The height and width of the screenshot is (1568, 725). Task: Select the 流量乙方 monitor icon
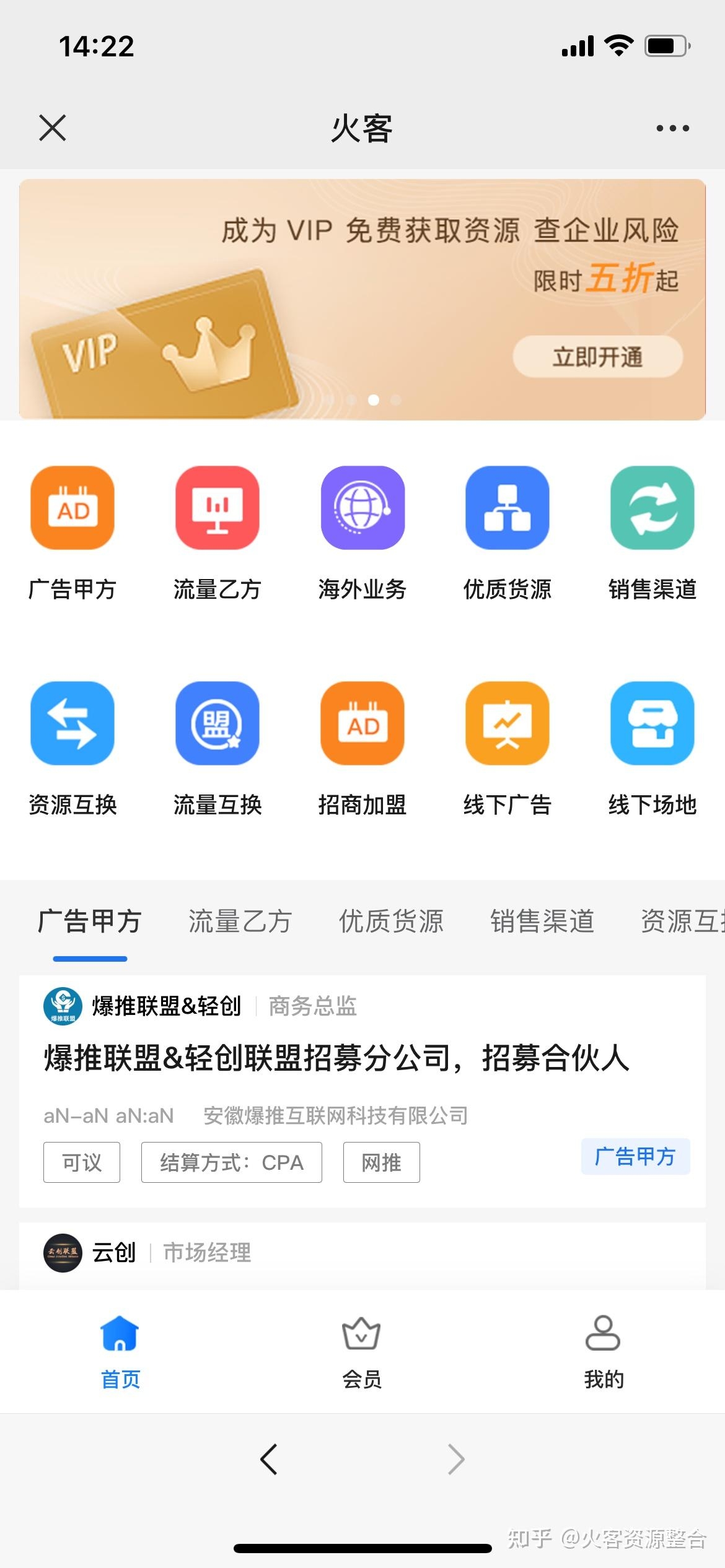[x=217, y=508]
